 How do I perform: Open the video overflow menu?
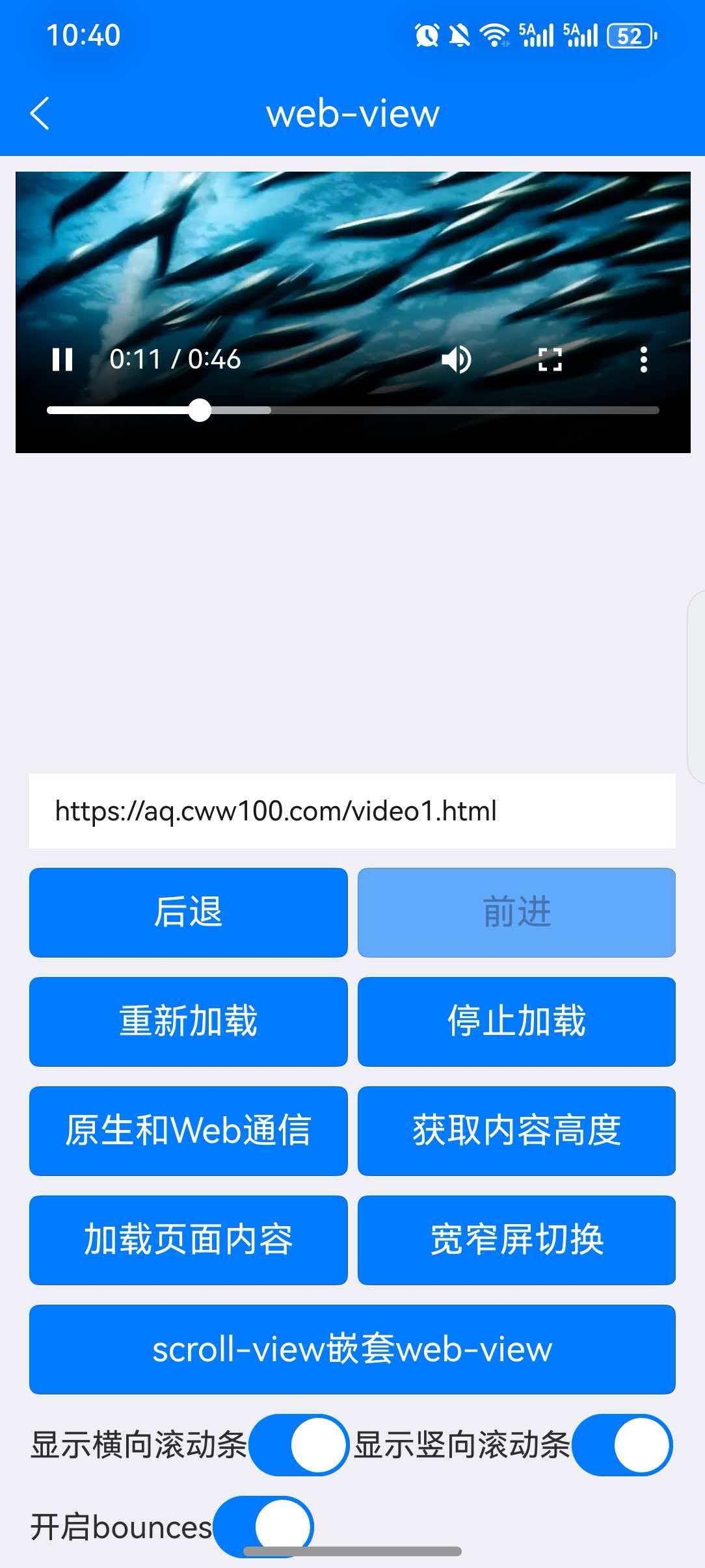tap(643, 359)
